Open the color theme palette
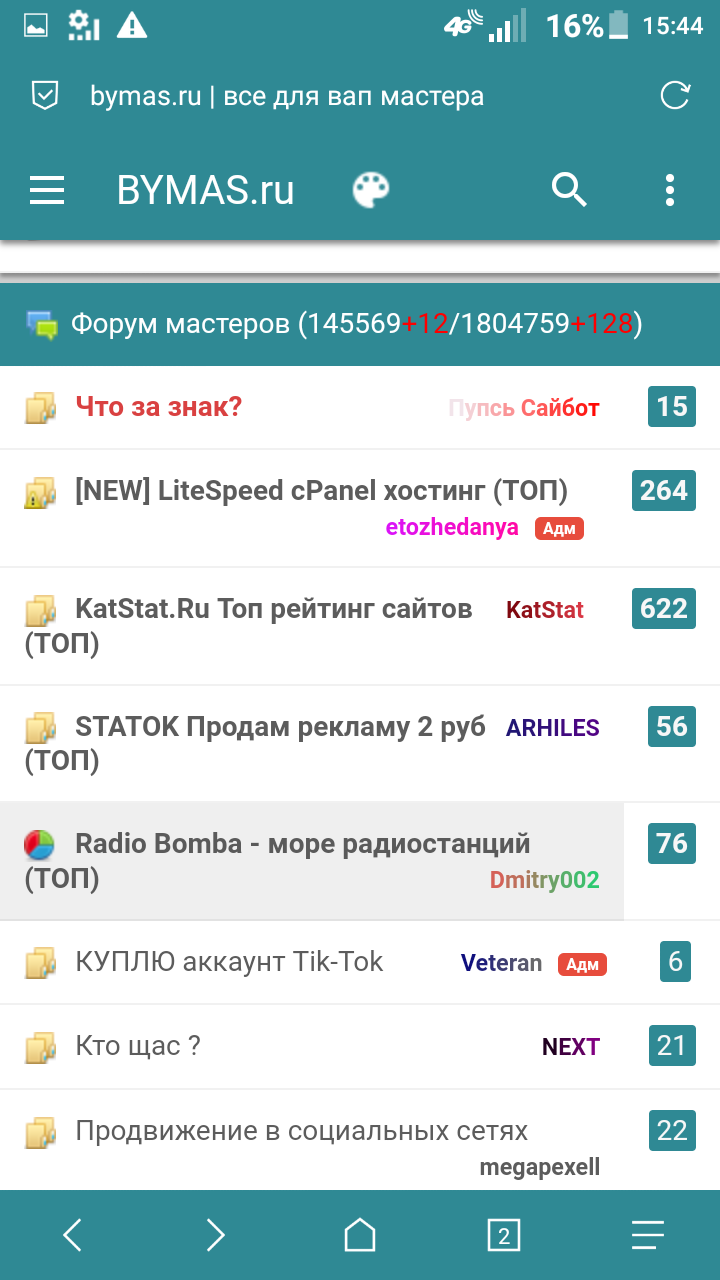Image resolution: width=720 pixels, height=1280 pixels. click(x=371, y=190)
